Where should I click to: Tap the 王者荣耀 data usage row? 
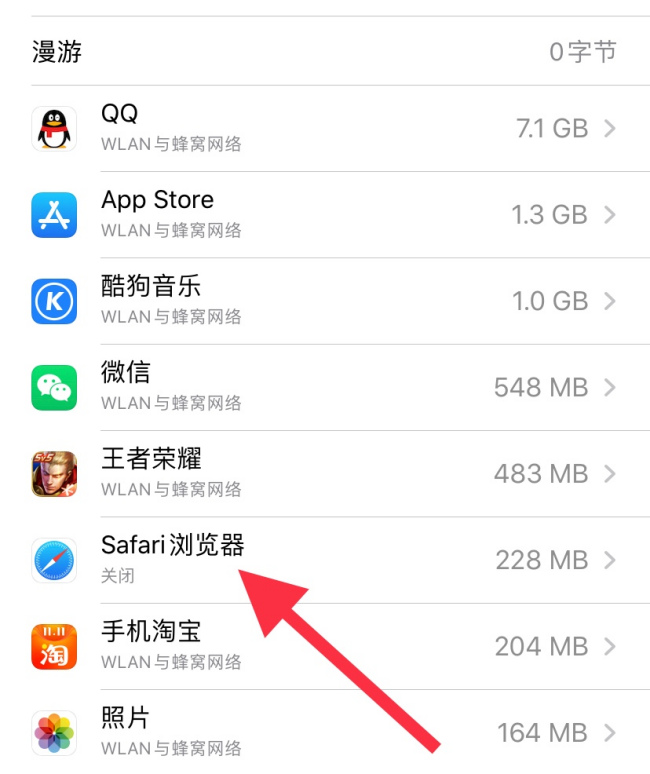325,473
